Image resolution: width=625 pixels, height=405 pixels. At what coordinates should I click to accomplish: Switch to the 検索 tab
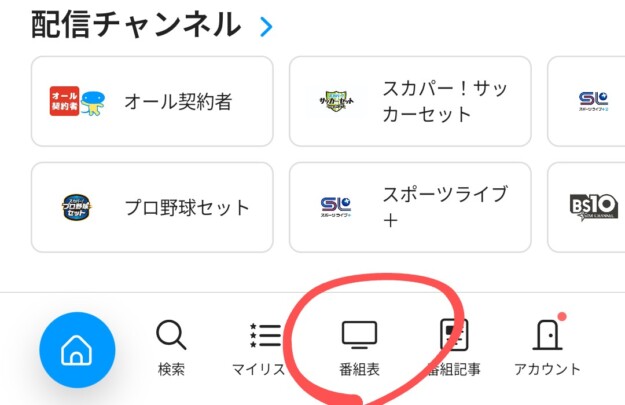tap(171, 347)
